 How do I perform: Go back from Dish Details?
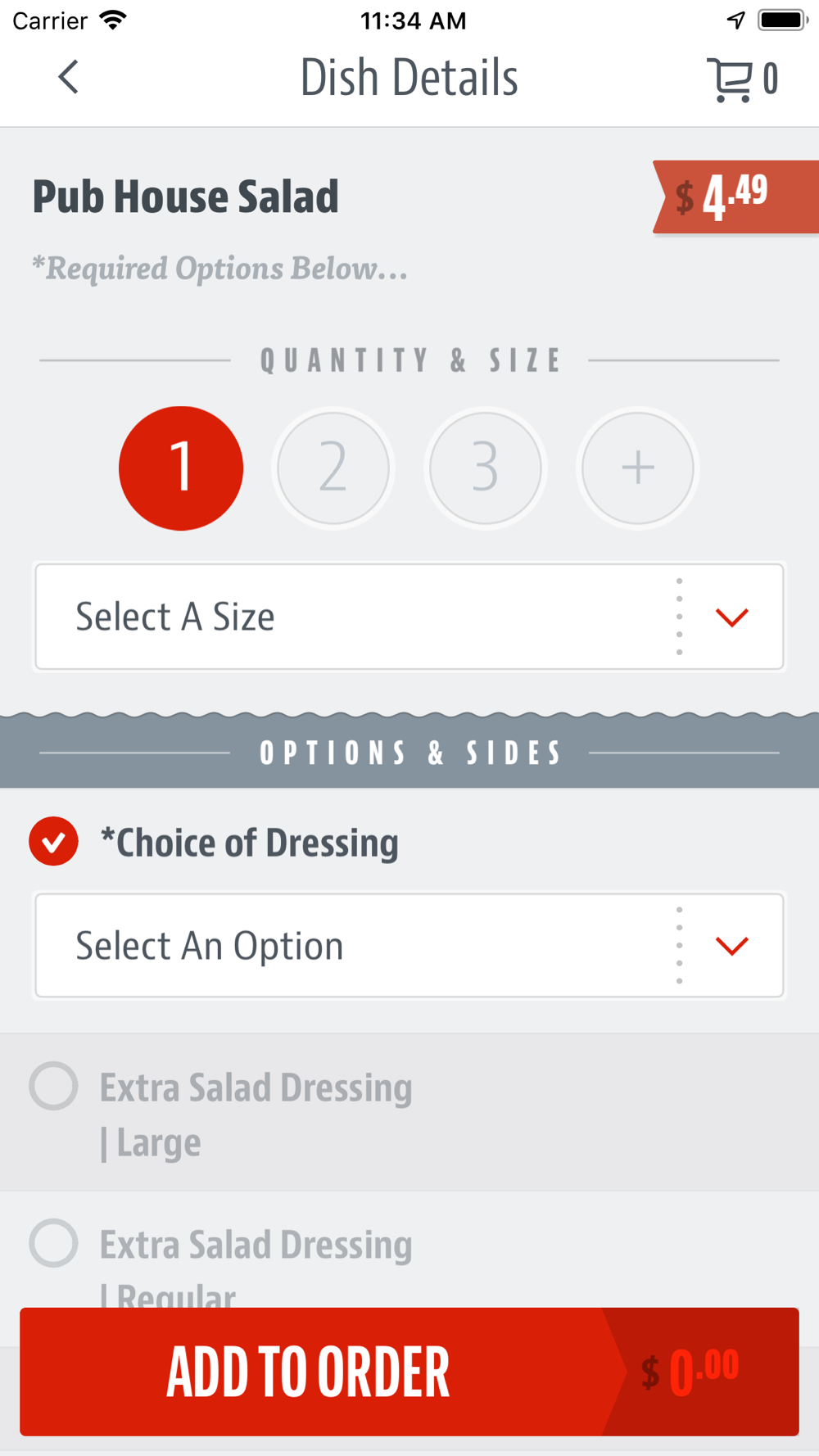pos(69,78)
